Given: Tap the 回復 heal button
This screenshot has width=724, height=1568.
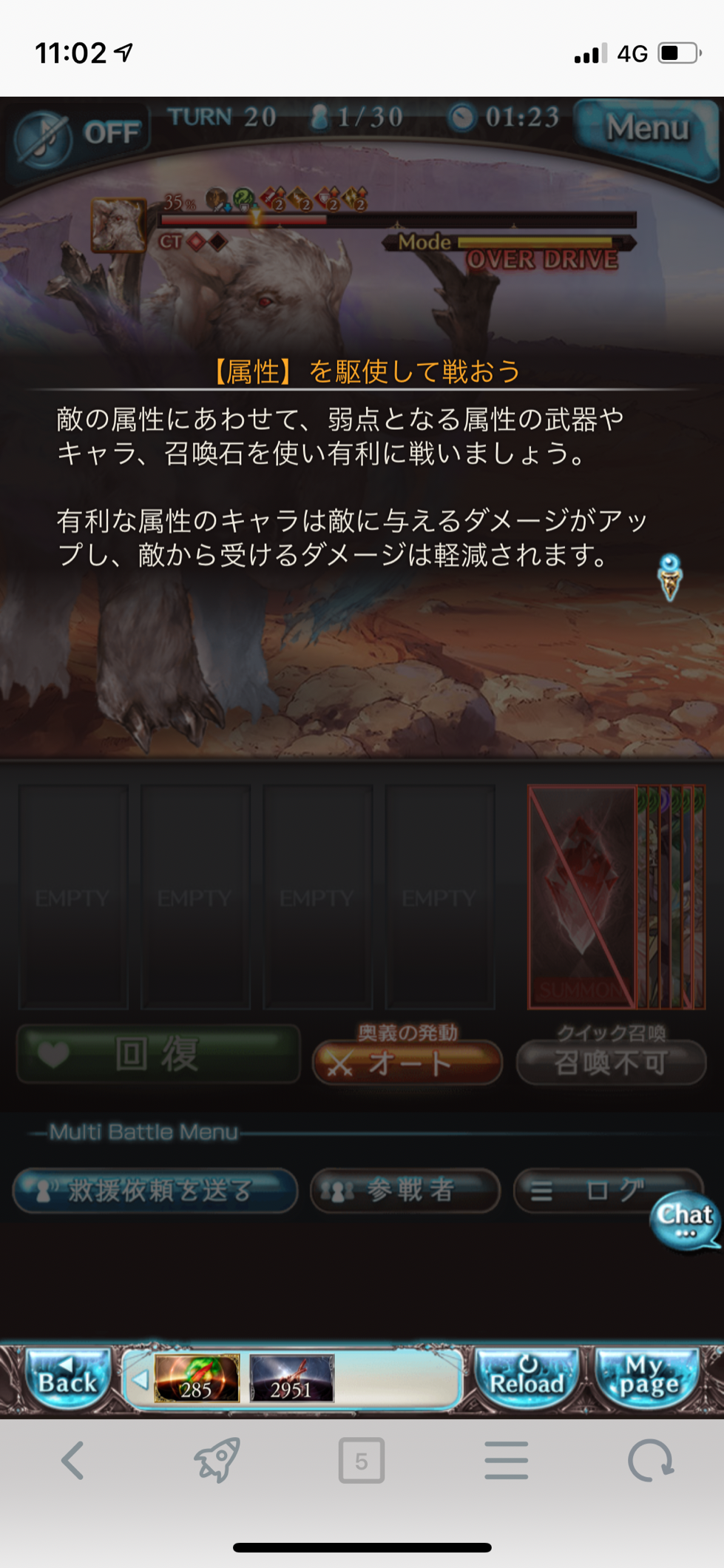Looking at the screenshot, I should pyautogui.click(x=158, y=1054).
